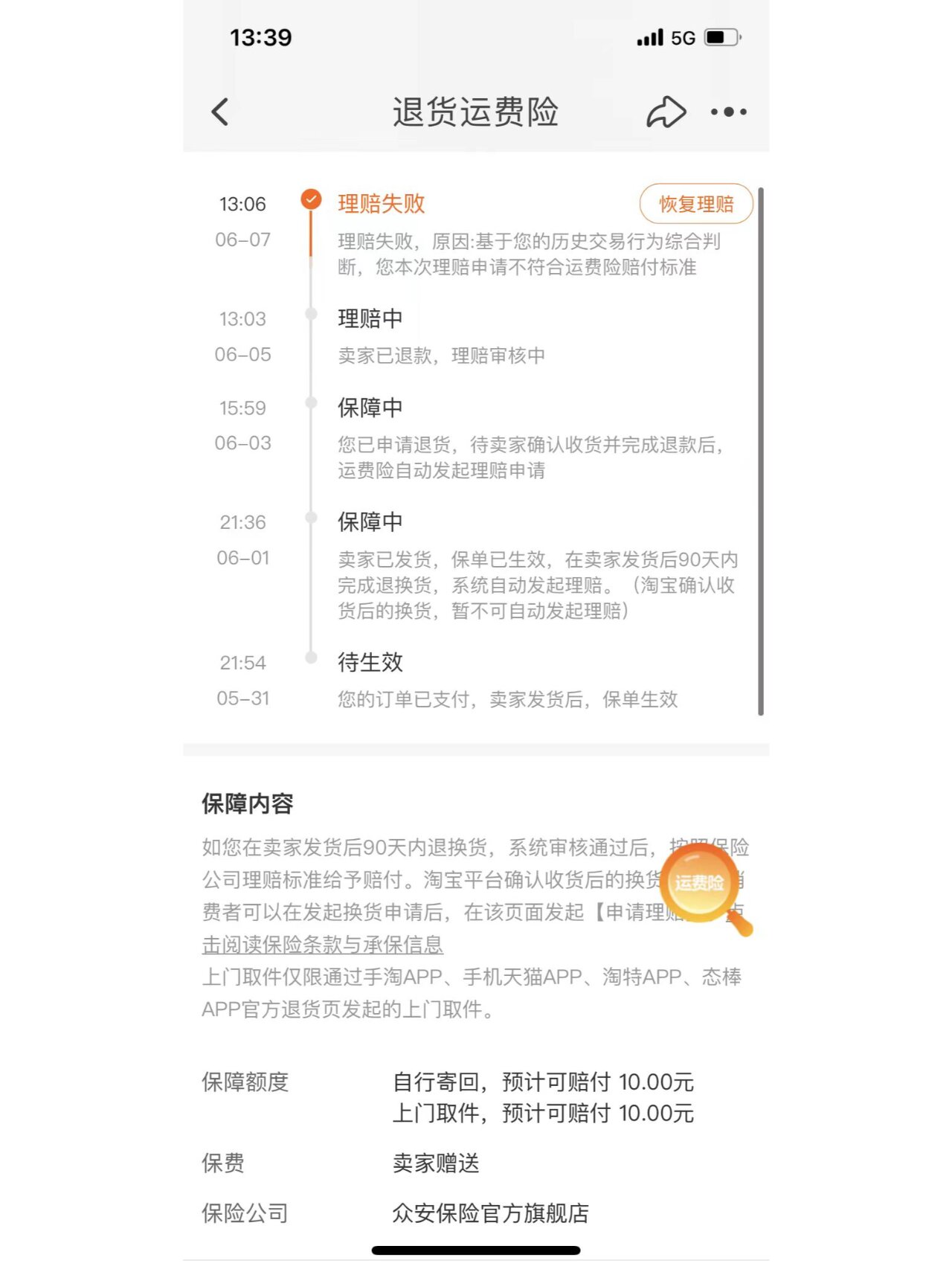Expand the 待生效 timeline entry
This screenshot has width=952, height=1269.
[x=370, y=661]
